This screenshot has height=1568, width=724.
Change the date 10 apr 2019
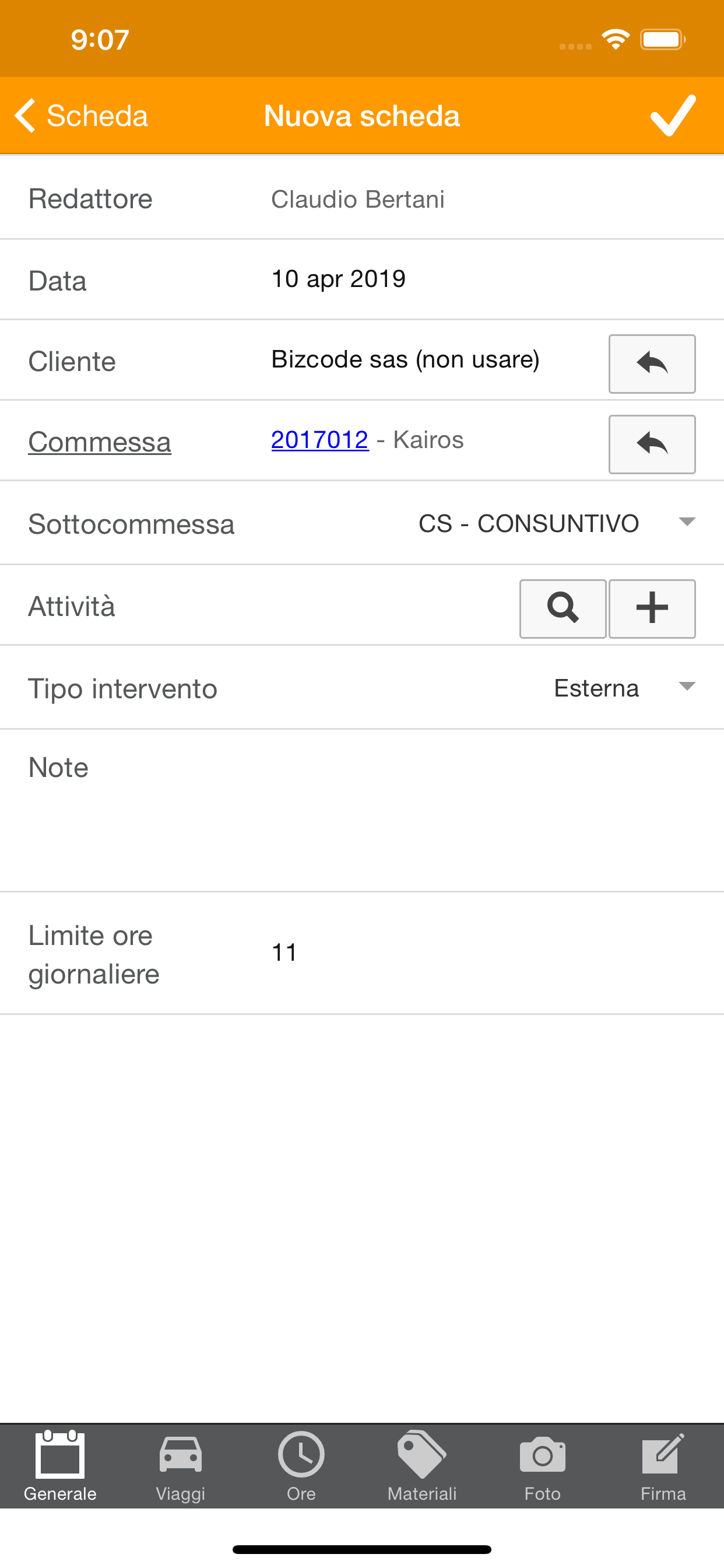coord(338,279)
